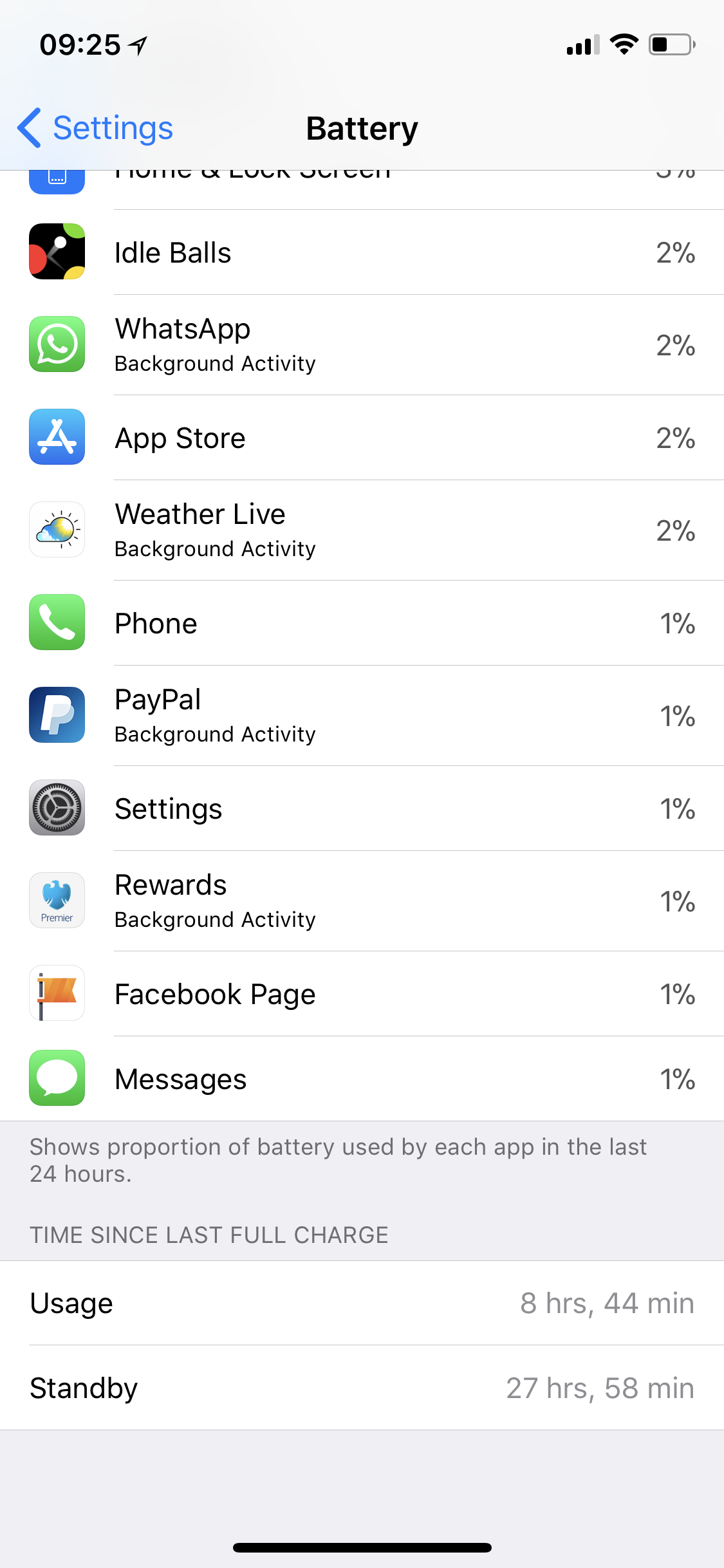Select the Weather Live row
Image resolution: width=724 pixels, height=1568 pixels.
coord(362,530)
